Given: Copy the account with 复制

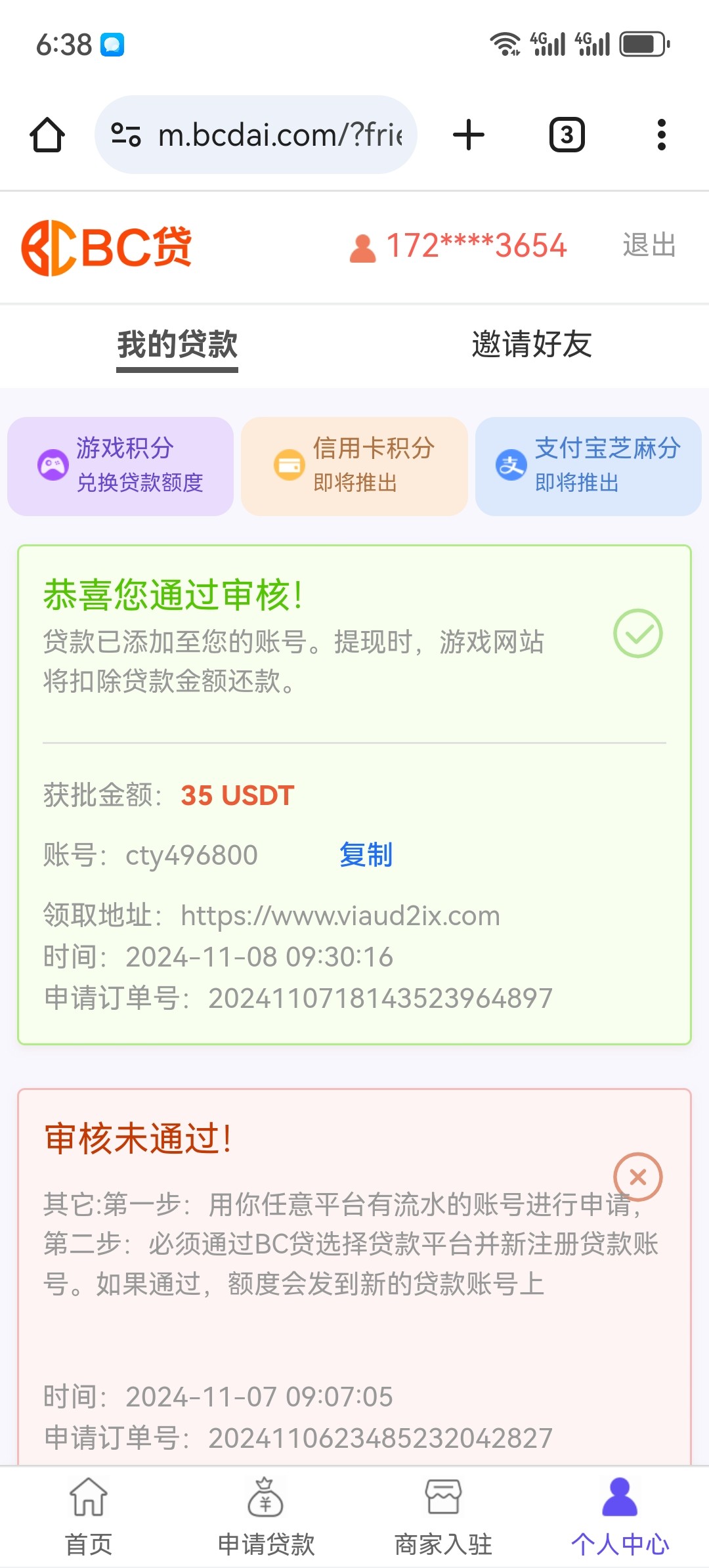Looking at the screenshot, I should 366,855.
